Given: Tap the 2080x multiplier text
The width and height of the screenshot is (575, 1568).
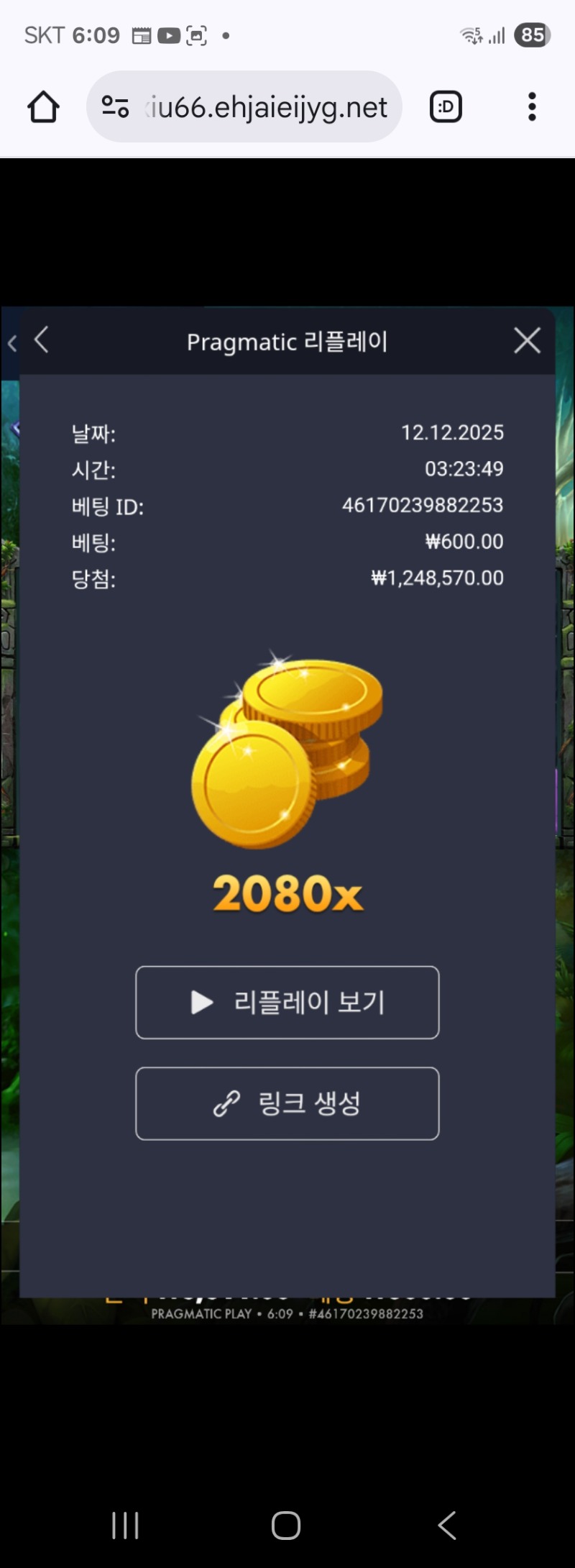Looking at the screenshot, I should pyautogui.click(x=287, y=893).
